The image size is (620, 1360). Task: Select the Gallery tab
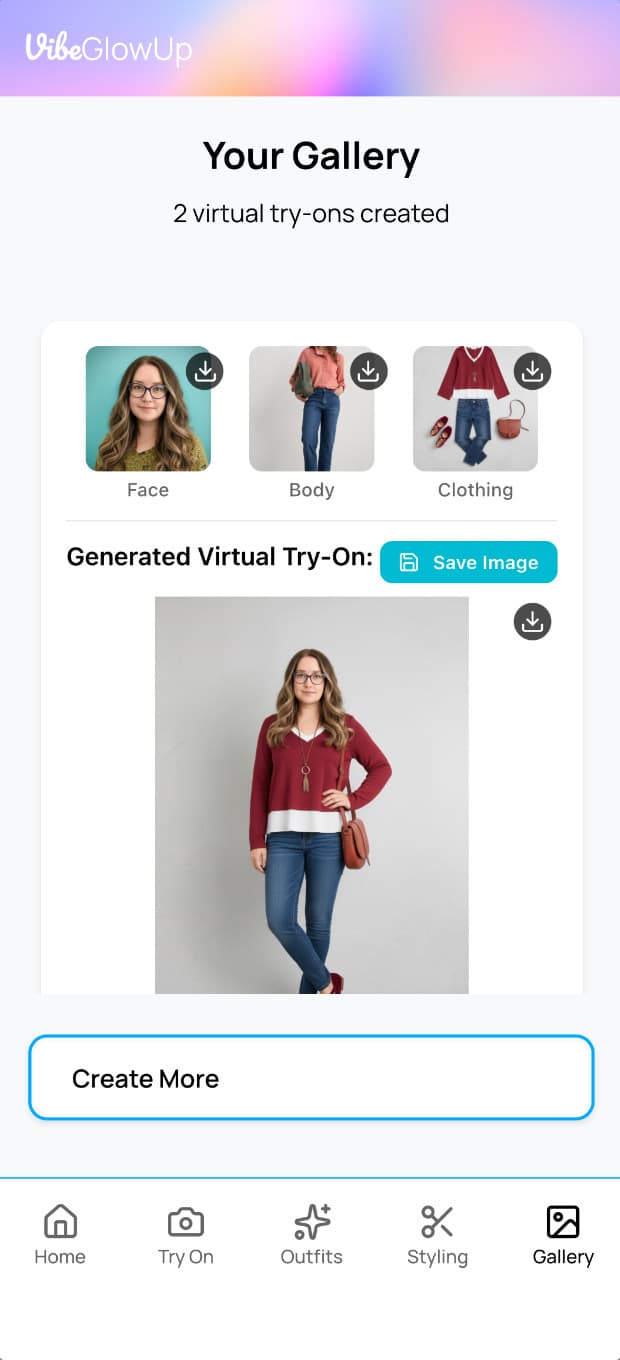click(562, 1235)
